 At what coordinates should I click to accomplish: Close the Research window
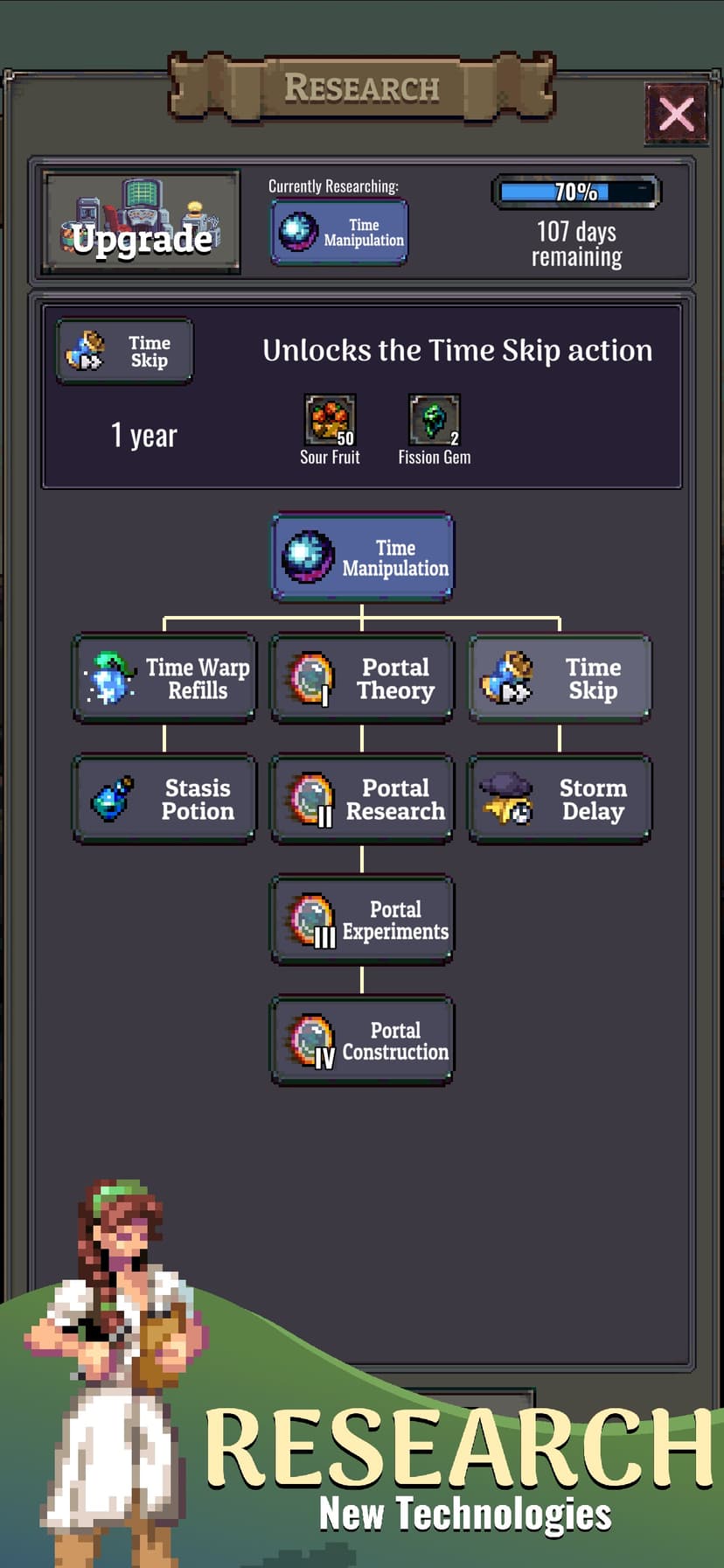[x=676, y=114]
